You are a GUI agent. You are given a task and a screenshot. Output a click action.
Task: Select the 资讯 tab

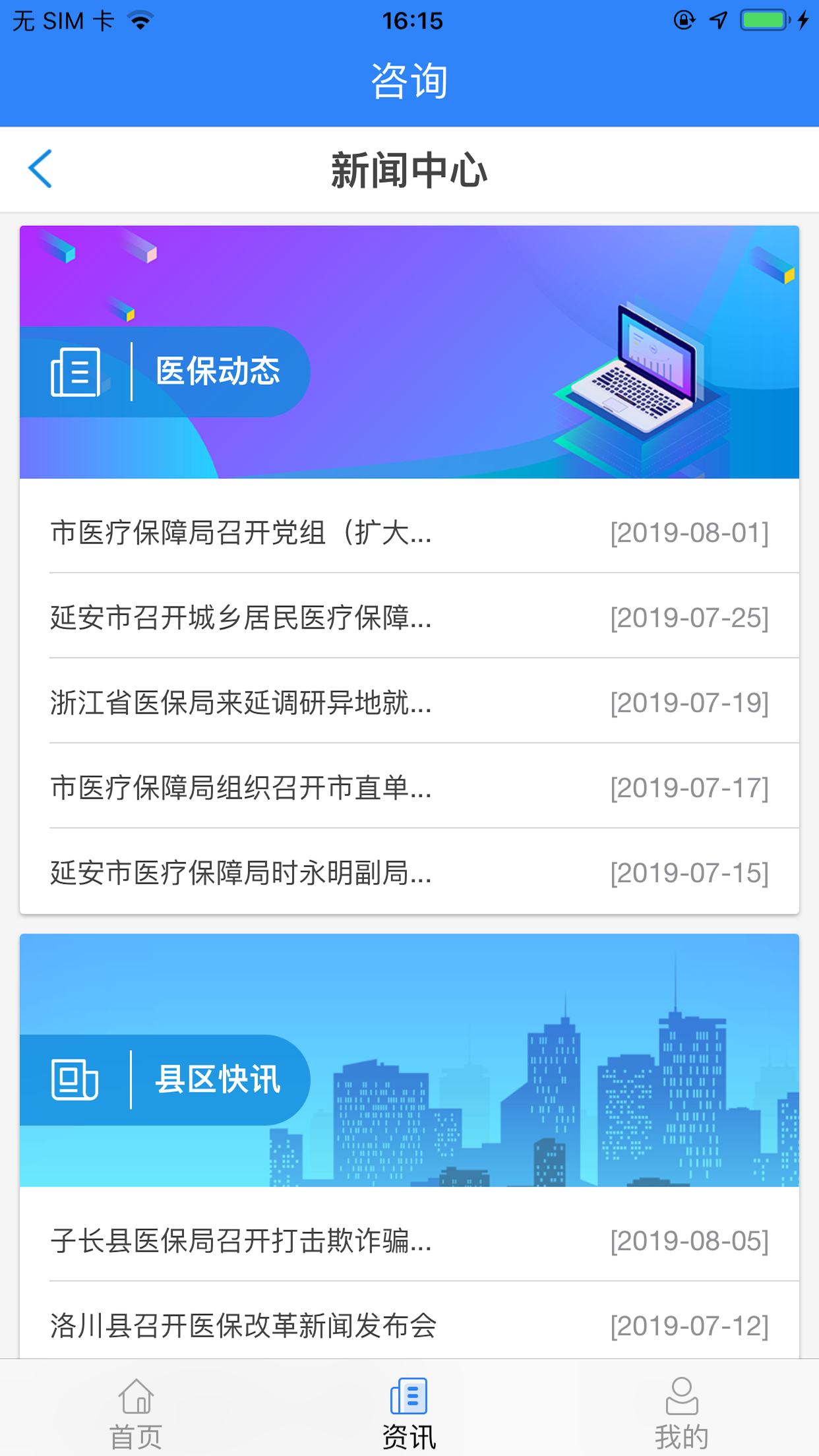click(409, 1412)
